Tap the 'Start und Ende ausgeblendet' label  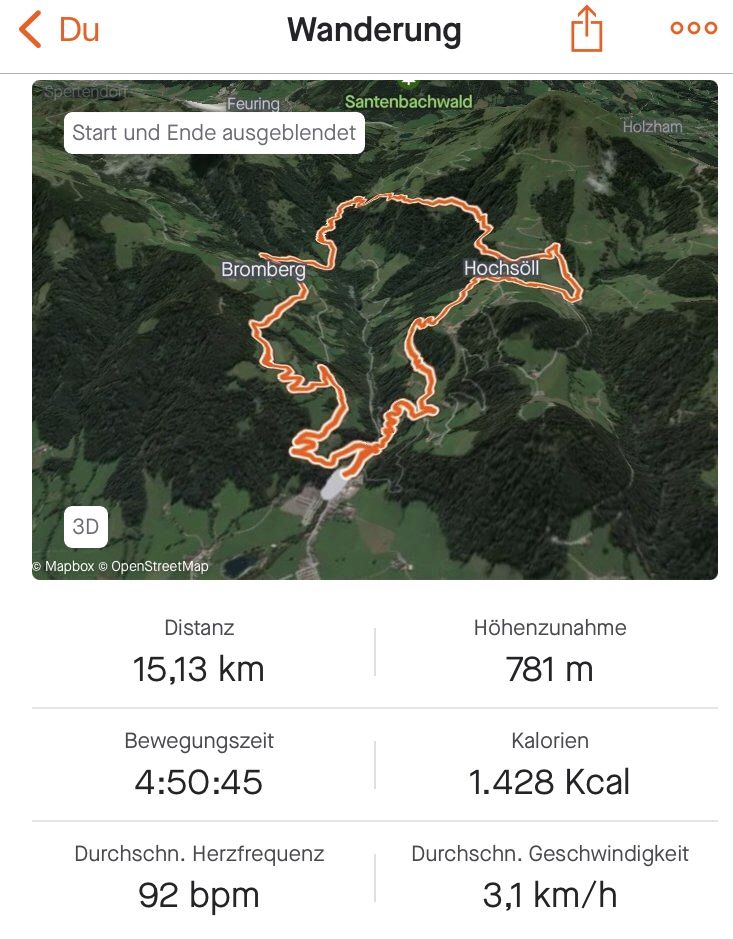214,133
